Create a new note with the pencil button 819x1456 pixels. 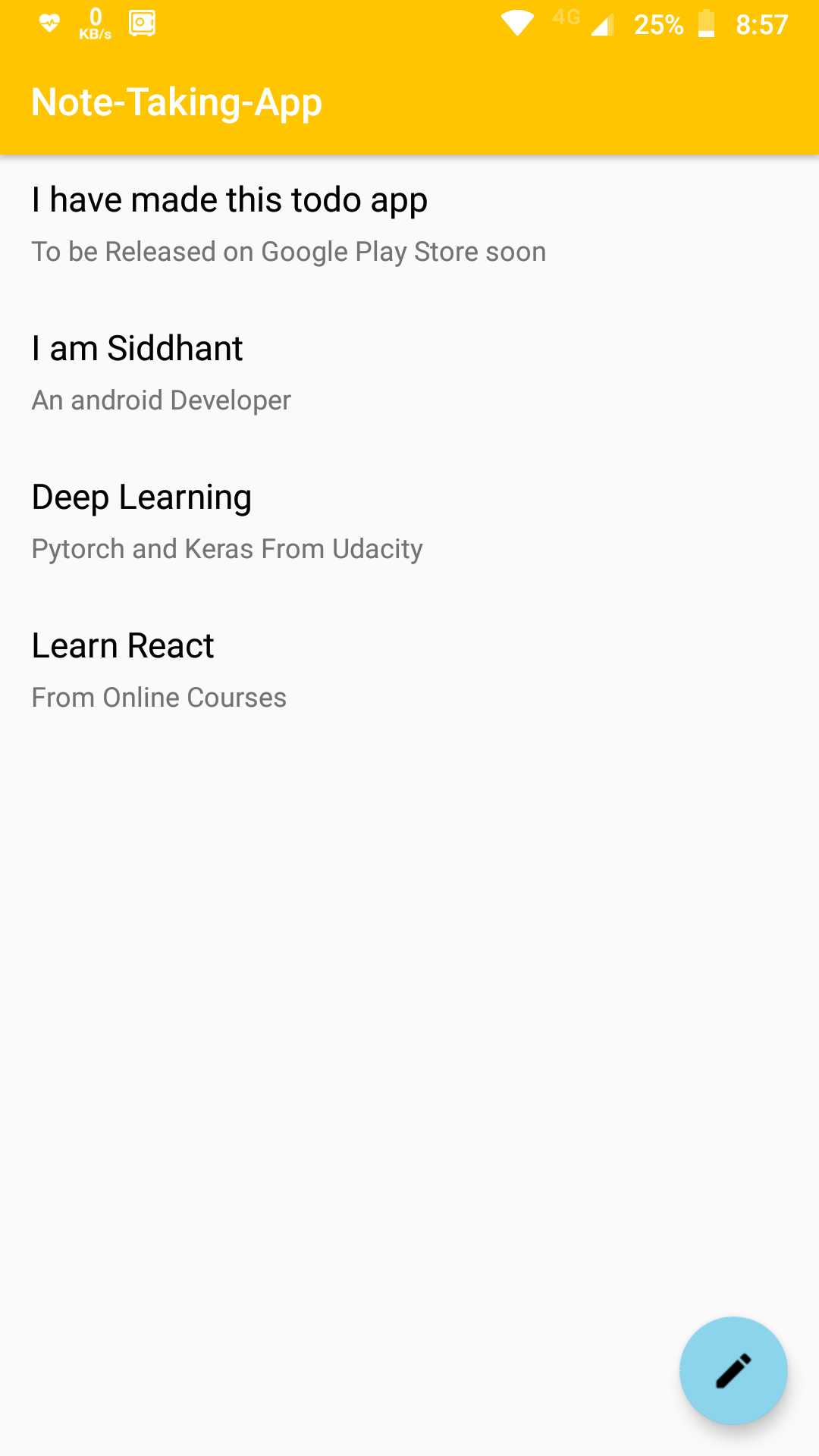(x=733, y=1370)
